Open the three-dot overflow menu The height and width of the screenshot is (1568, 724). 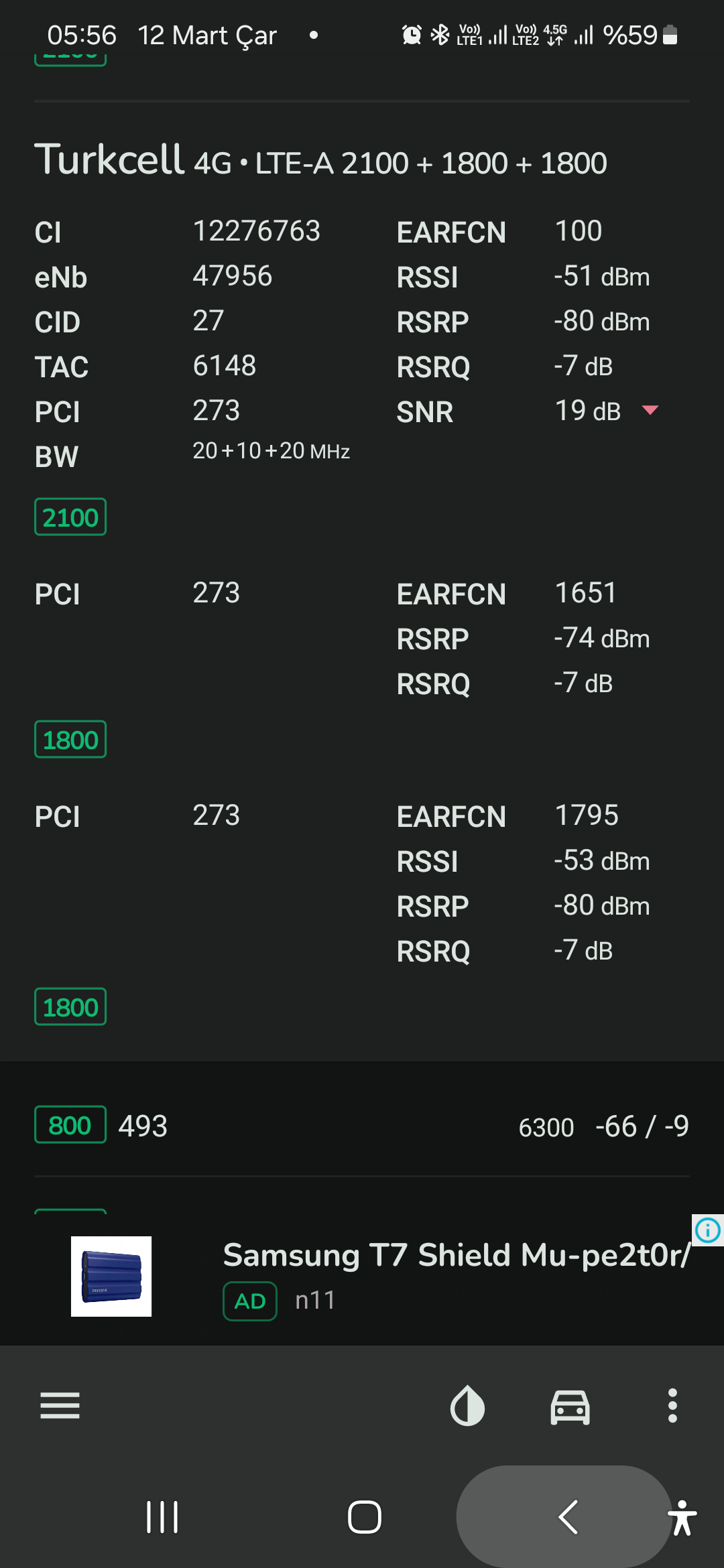coord(672,1405)
